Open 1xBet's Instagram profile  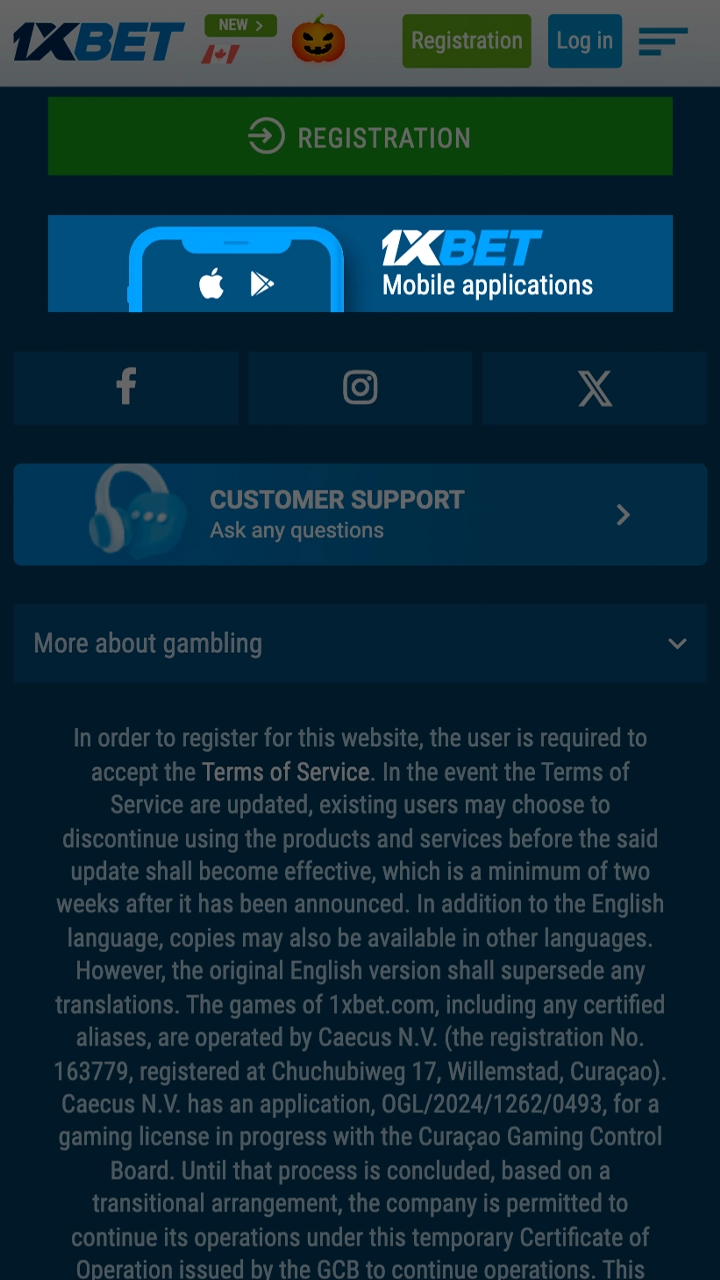pyautogui.click(x=360, y=388)
